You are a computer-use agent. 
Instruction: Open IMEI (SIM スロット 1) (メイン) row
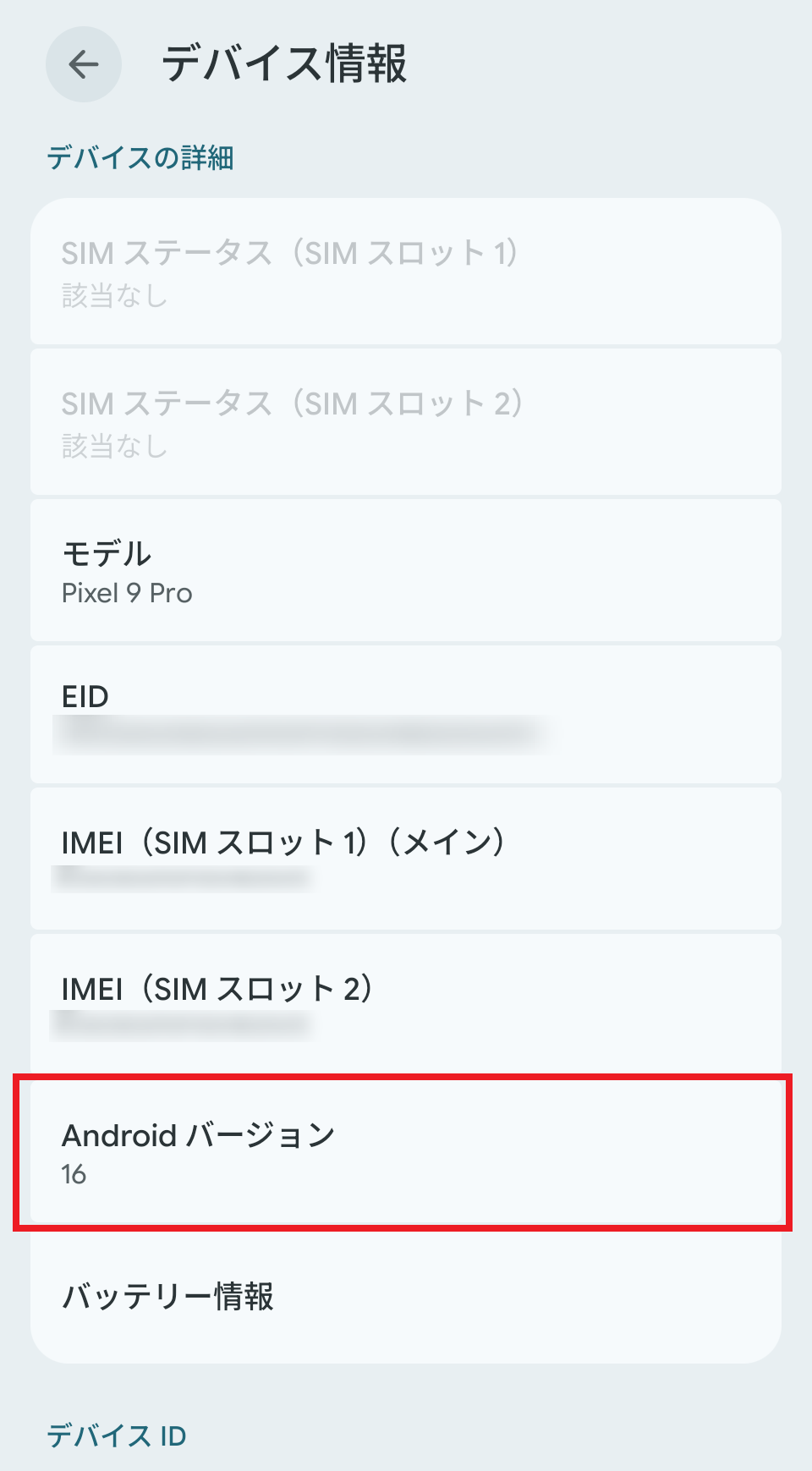pyautogui.click(x=406, y=859)
